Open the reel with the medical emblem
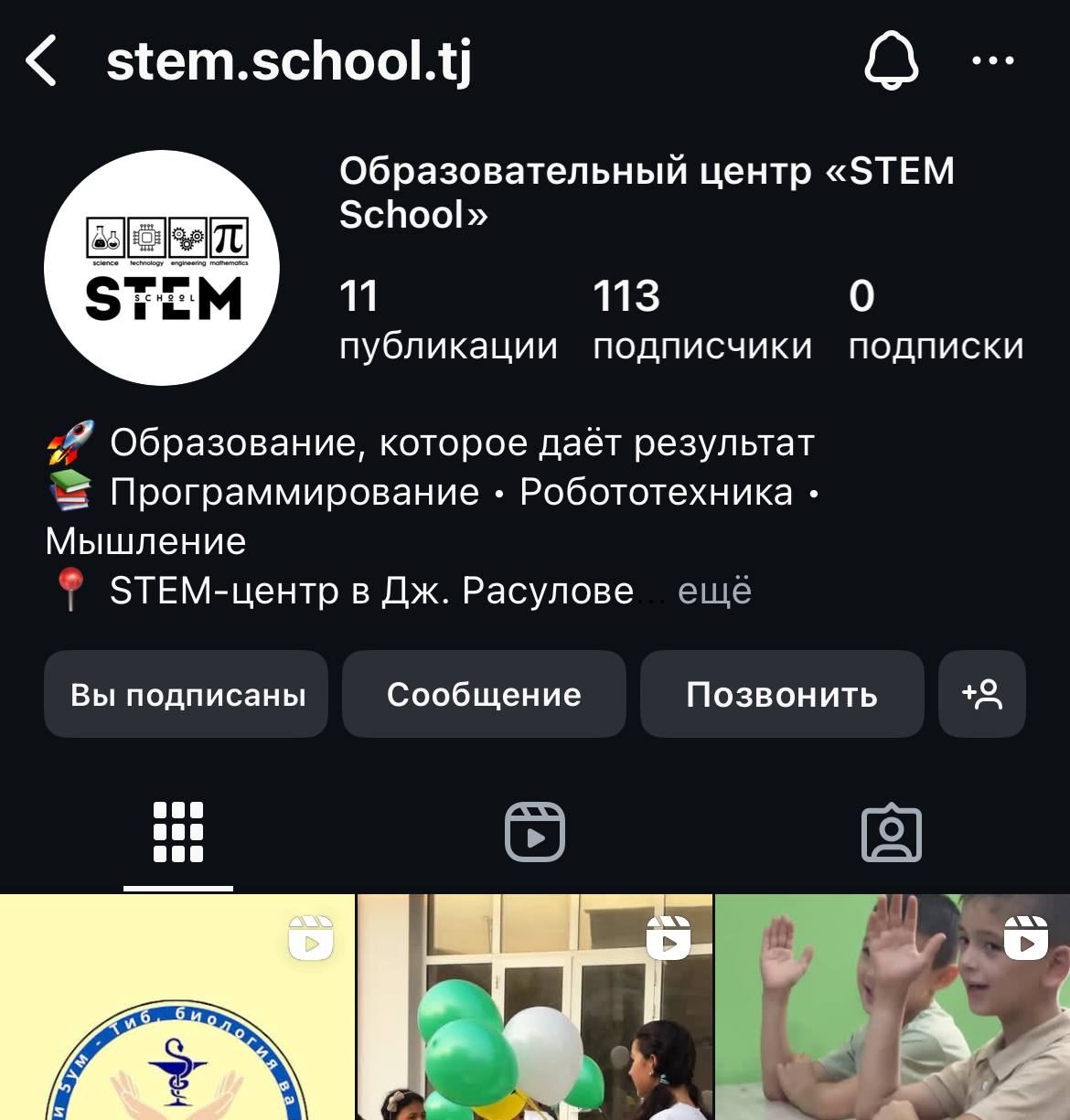The height and width of the screenshot is (1120, 1070). 177,1008
